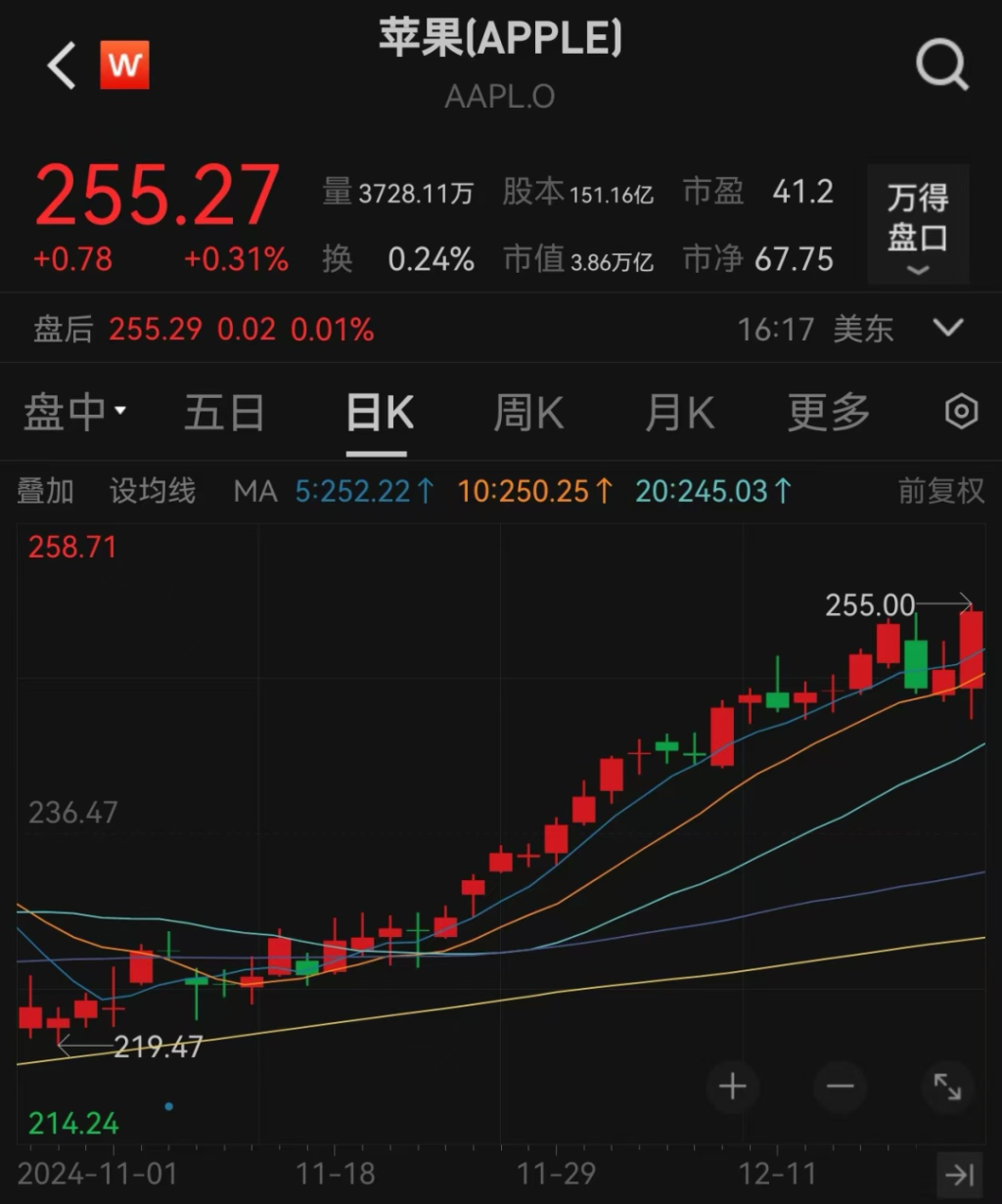Tap the search magnifier icon
Viewport: 1002px width, 1204px height.
(x=941, y=65)
